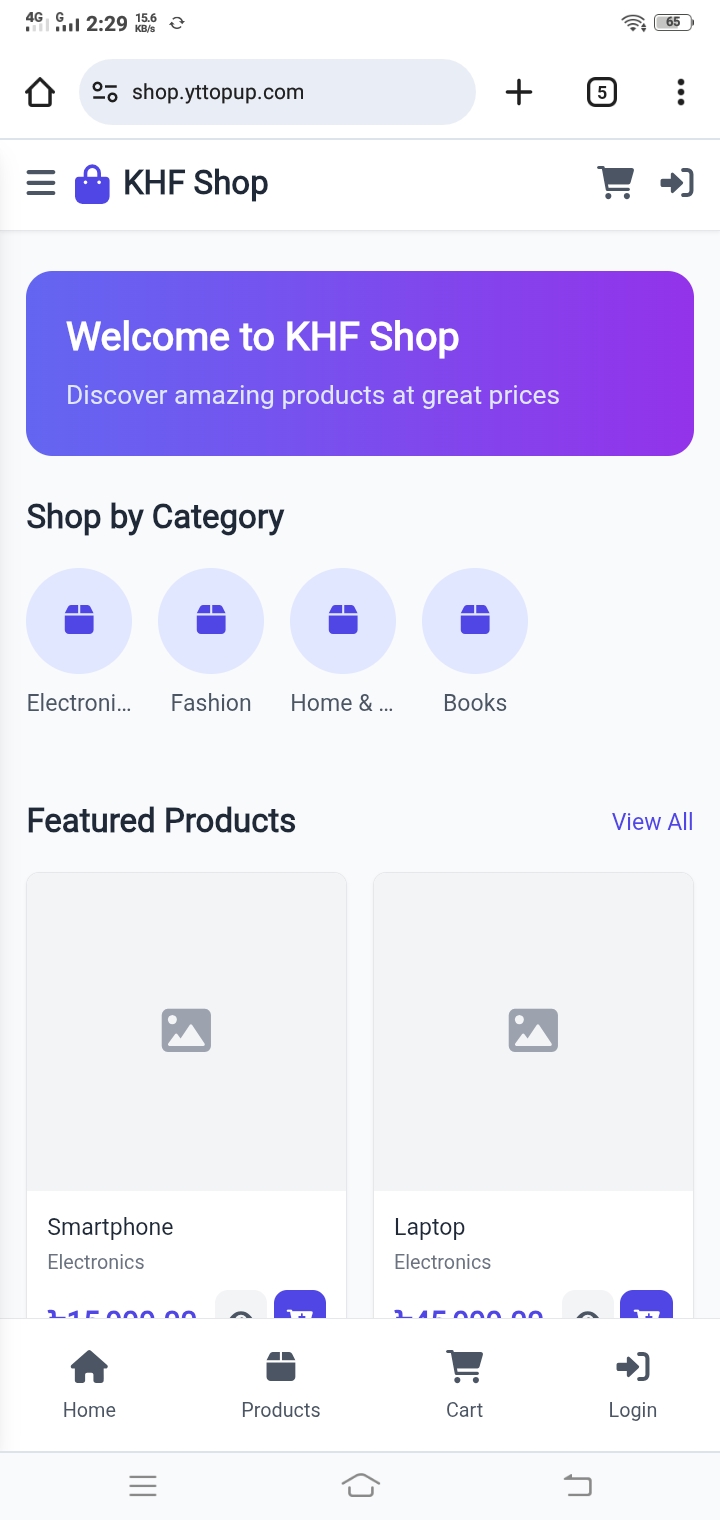Open the Home & category circle
Screen dimensions: 720x1520
tap(343, 641)
